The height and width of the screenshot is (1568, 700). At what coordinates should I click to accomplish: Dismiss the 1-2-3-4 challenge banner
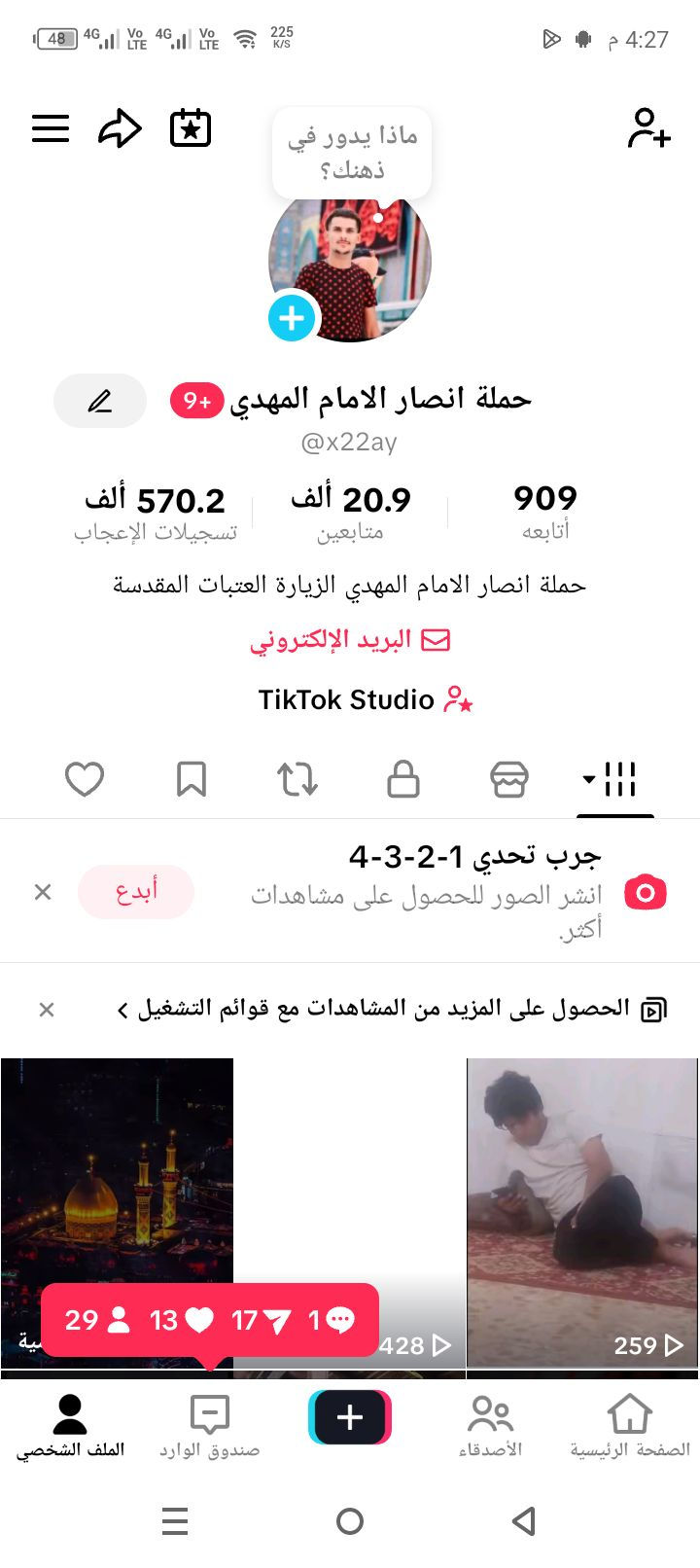(43, 892)
